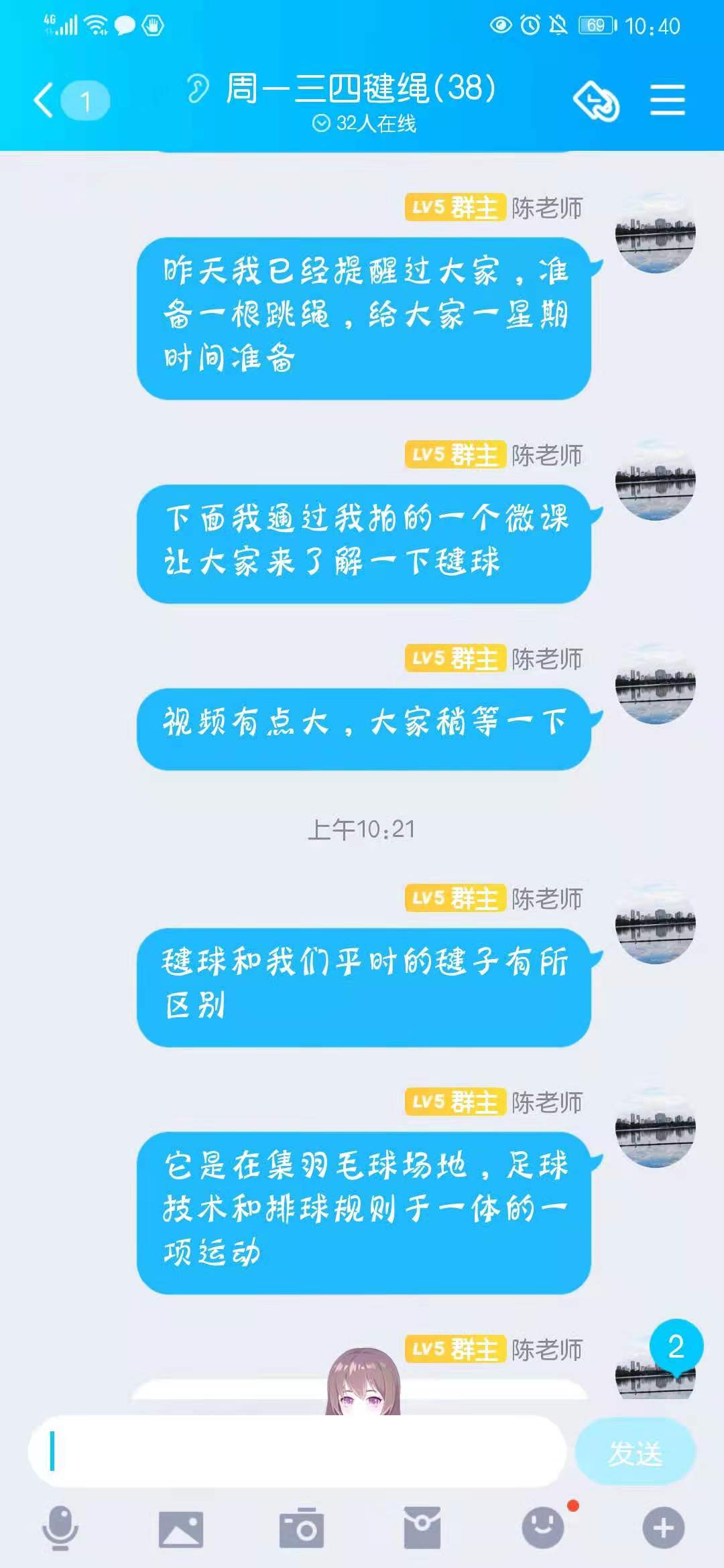Viewport: 724px width, 1568px height.
Task: Open 陈老师's avatar beside the 昨天我已经提醒 message
Action: [x=655, y=233]
